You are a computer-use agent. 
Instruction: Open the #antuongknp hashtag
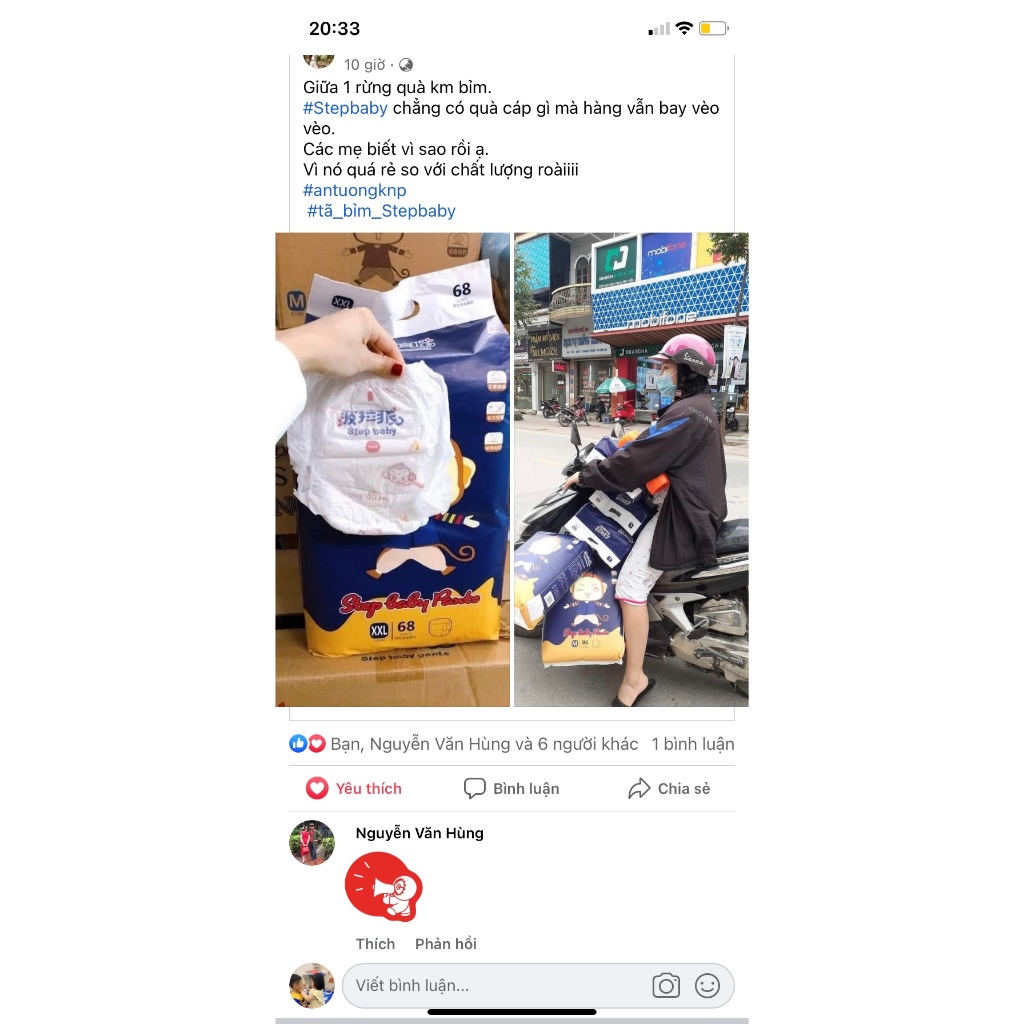[x=354, y=190]
